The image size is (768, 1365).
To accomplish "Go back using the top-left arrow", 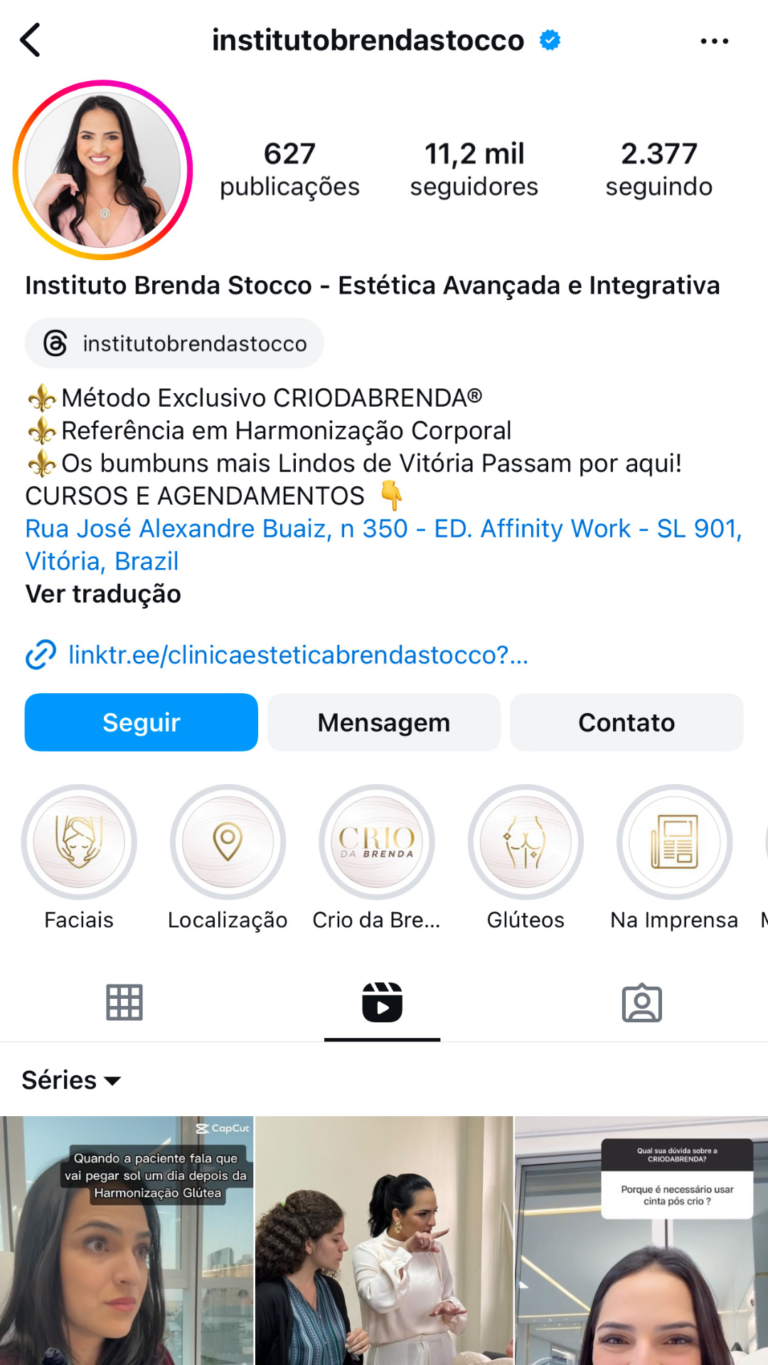I will (x=31, y=41).
